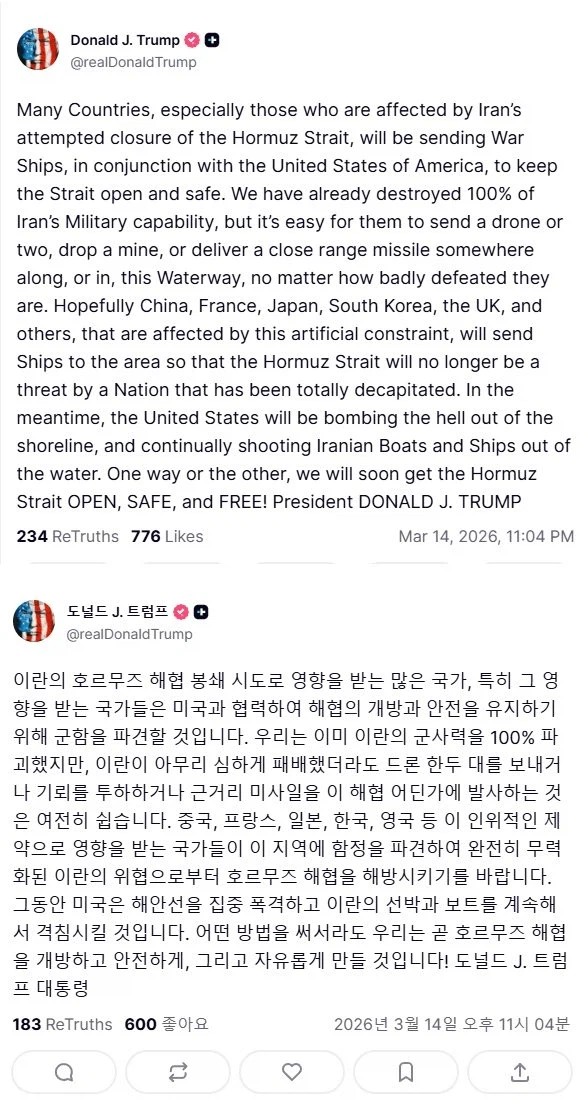The width and height of the screenshot is (588, 1107).
Task: Share the post via the upload icon
Action: click(x=520, y=1072)
